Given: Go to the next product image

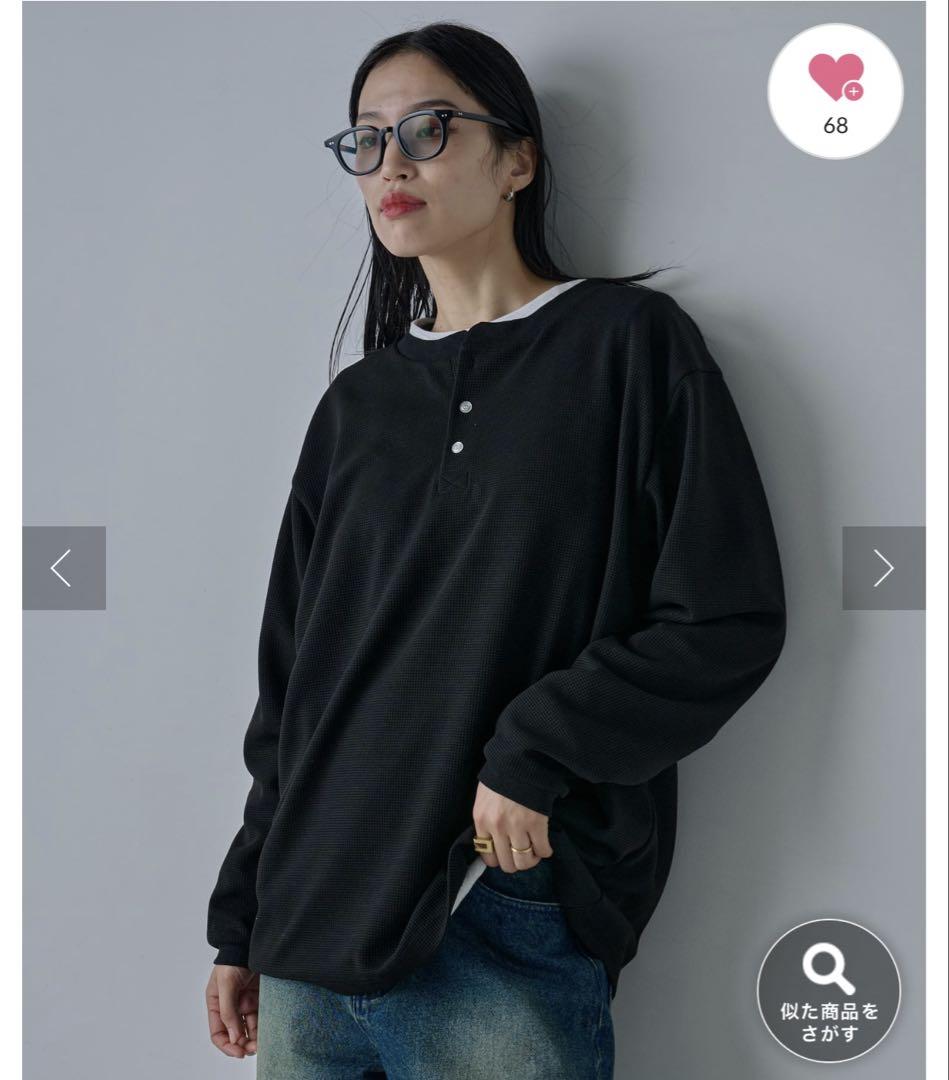Looking at the screenshot, I should tap(883, 568).
